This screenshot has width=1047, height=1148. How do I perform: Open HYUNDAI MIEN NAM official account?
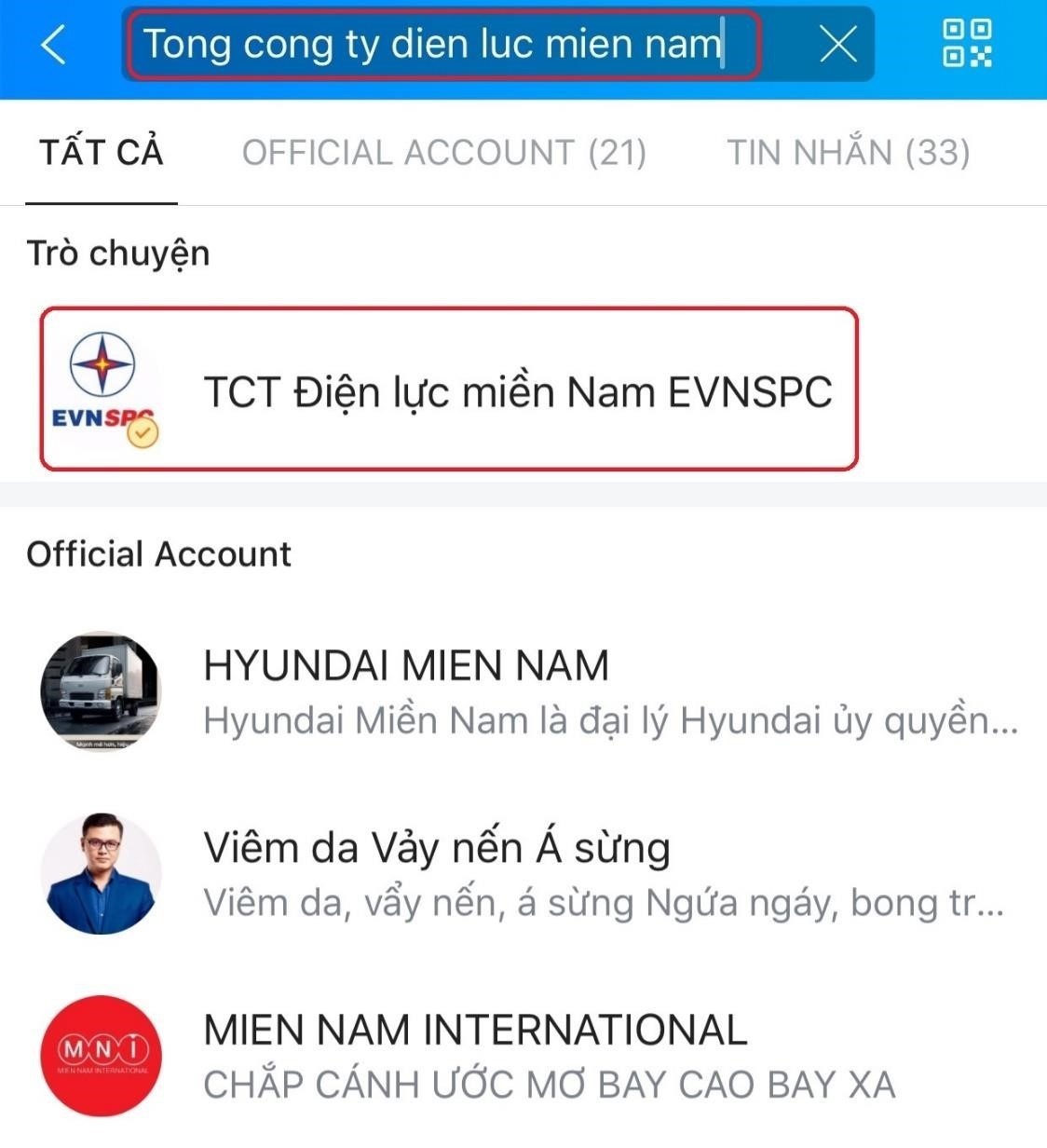point(404,664)
